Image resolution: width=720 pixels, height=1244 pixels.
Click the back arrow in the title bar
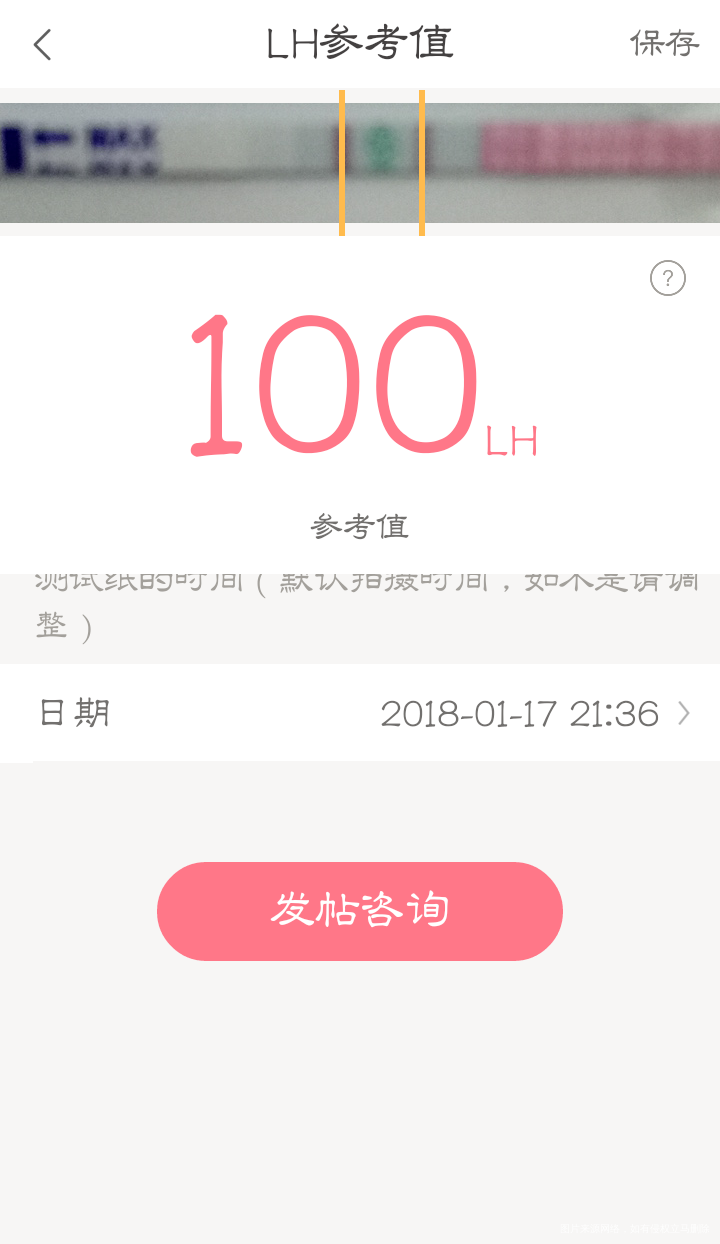pos(42,45)
